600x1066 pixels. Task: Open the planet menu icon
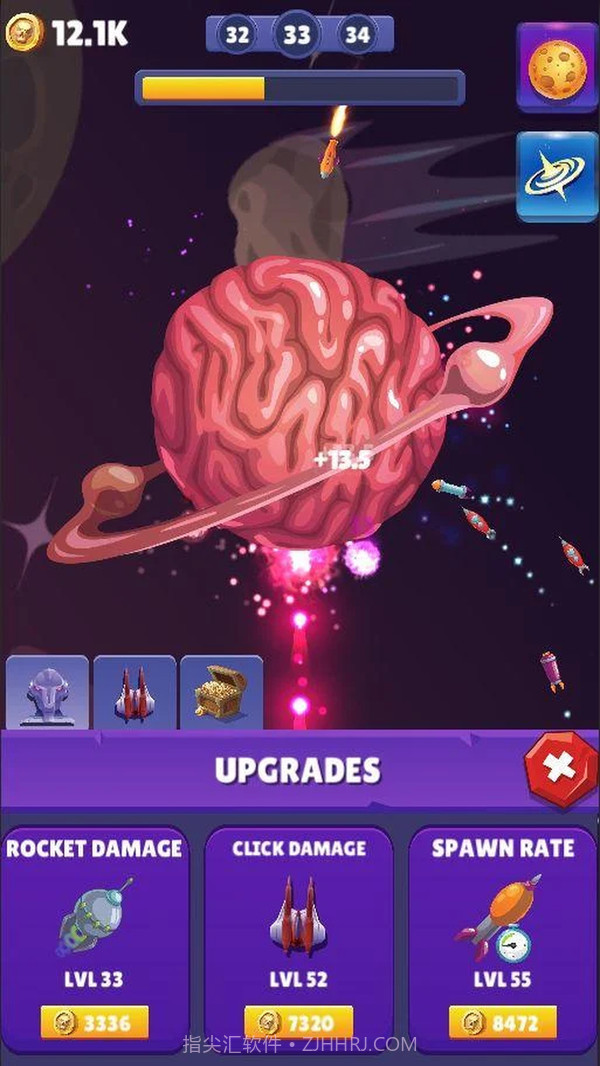coord(556,67)
